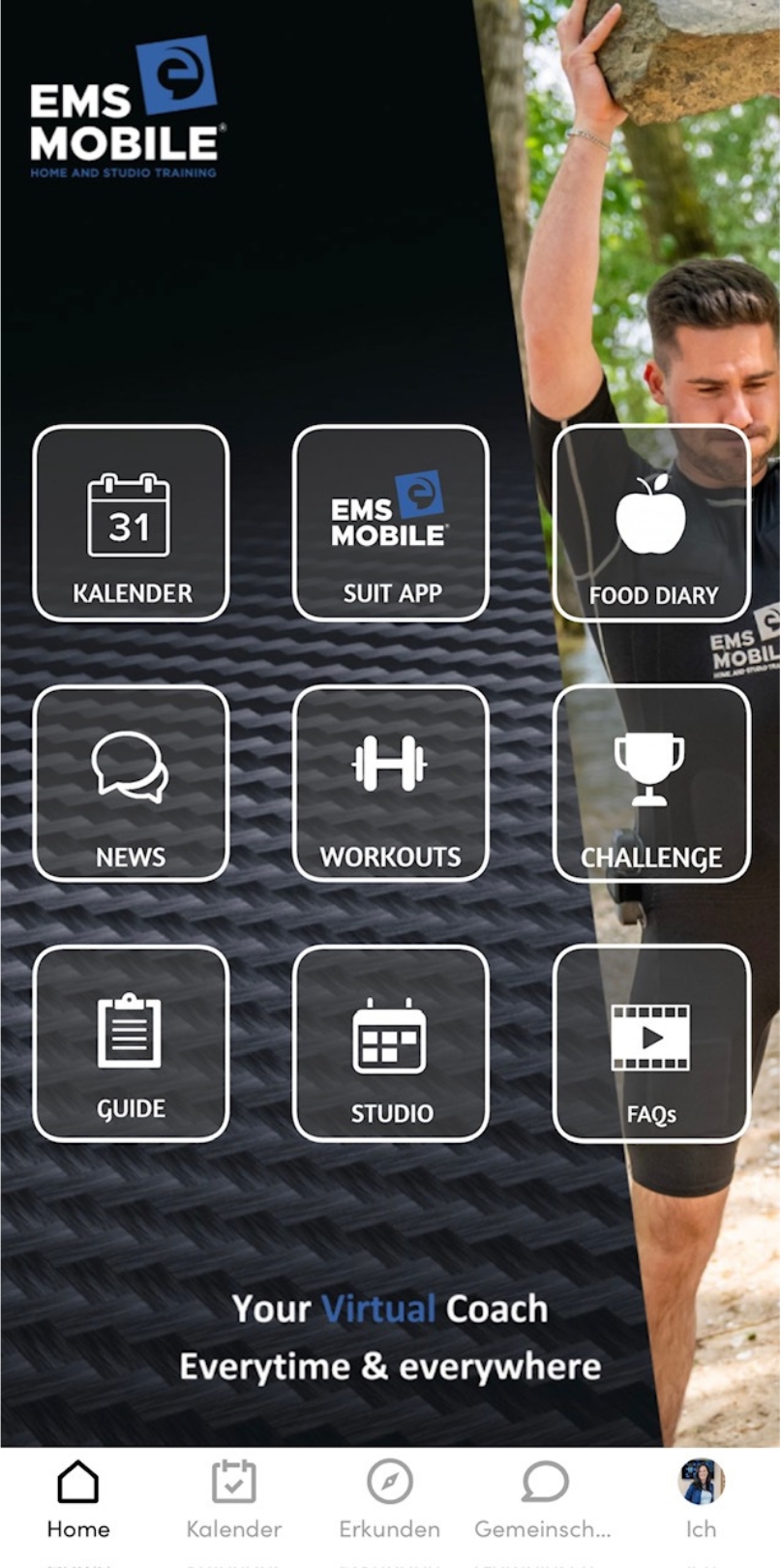Screen dimensions: 781x1568
Task: Open the Kalender tile
Action: coord(131,524)
